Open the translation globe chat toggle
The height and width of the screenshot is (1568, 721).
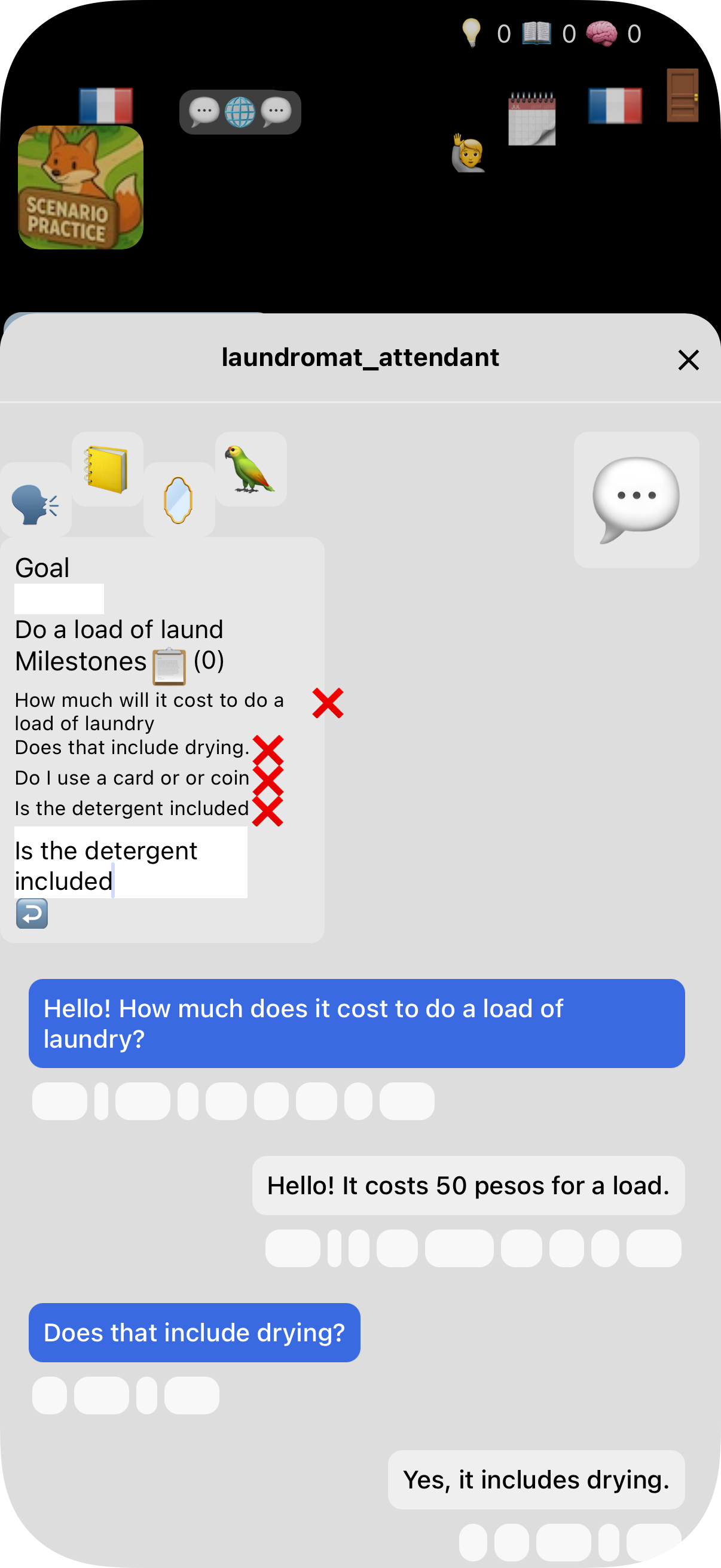coord(240,112)
